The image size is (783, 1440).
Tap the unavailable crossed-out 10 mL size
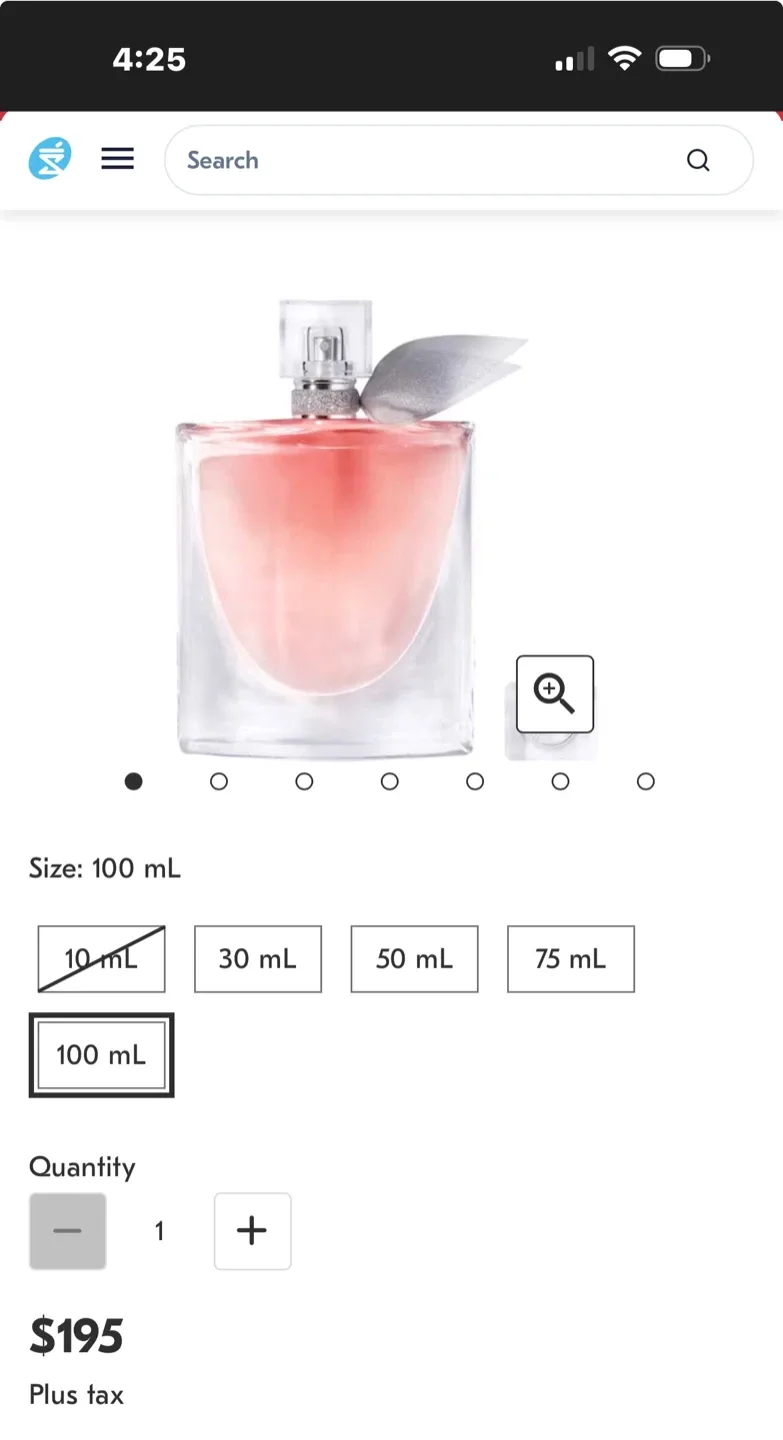pos(101,958)
